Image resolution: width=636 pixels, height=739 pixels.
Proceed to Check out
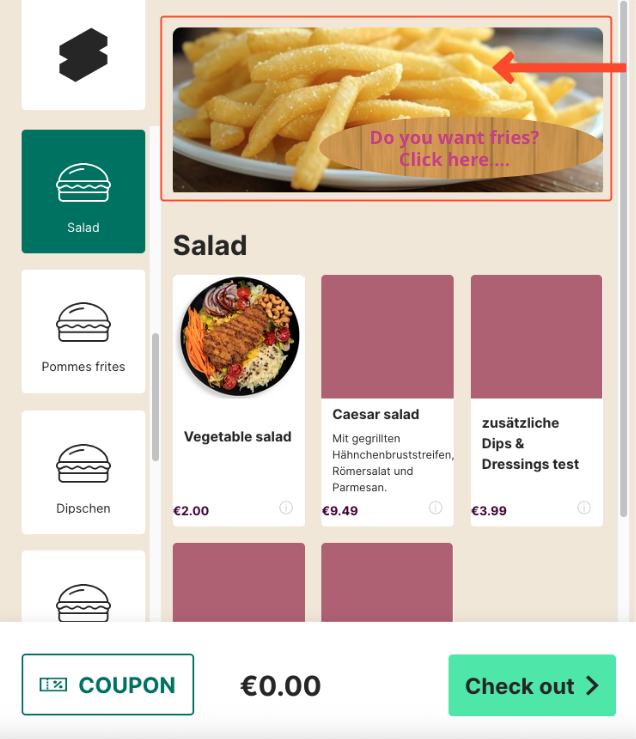(x=531, y=686)
